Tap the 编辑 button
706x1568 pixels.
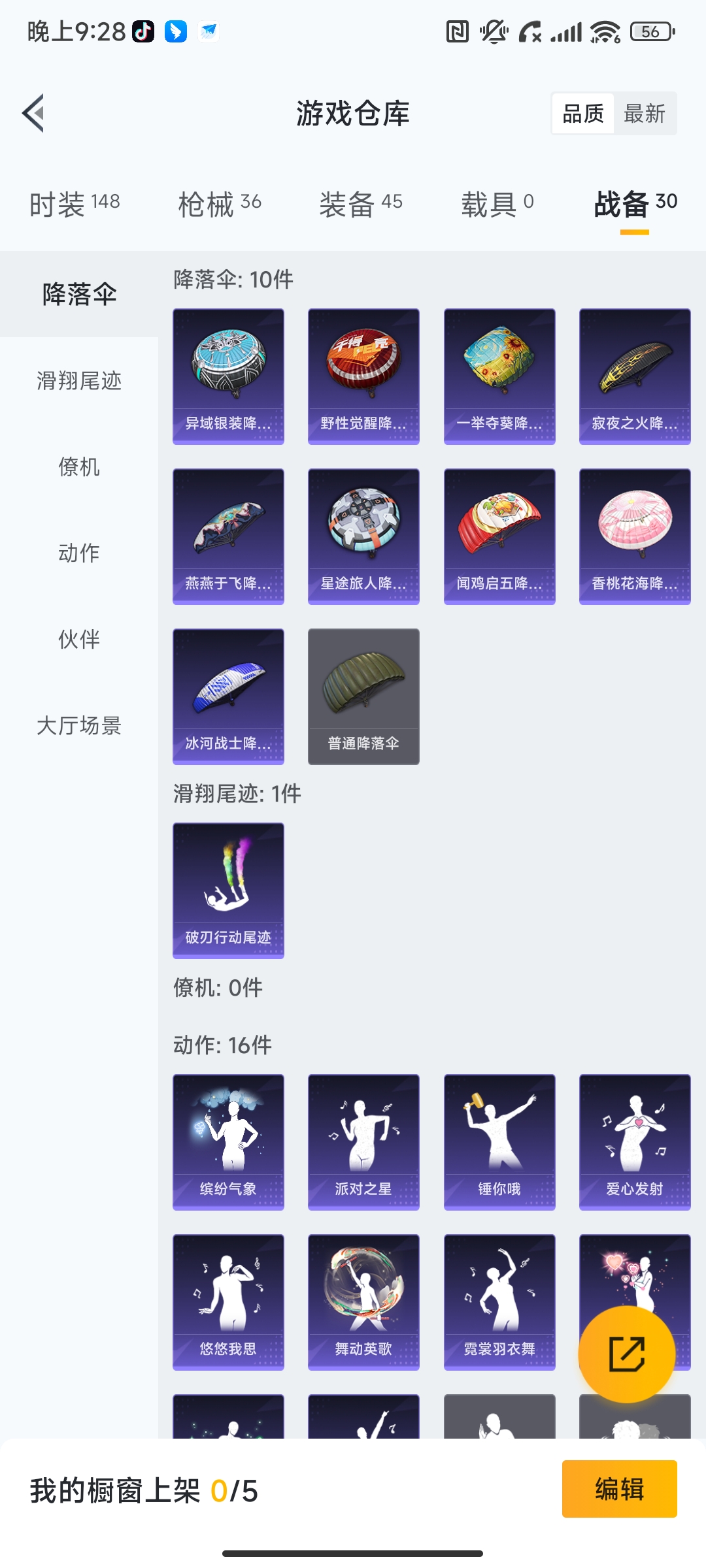click(x=619, y=1489)
